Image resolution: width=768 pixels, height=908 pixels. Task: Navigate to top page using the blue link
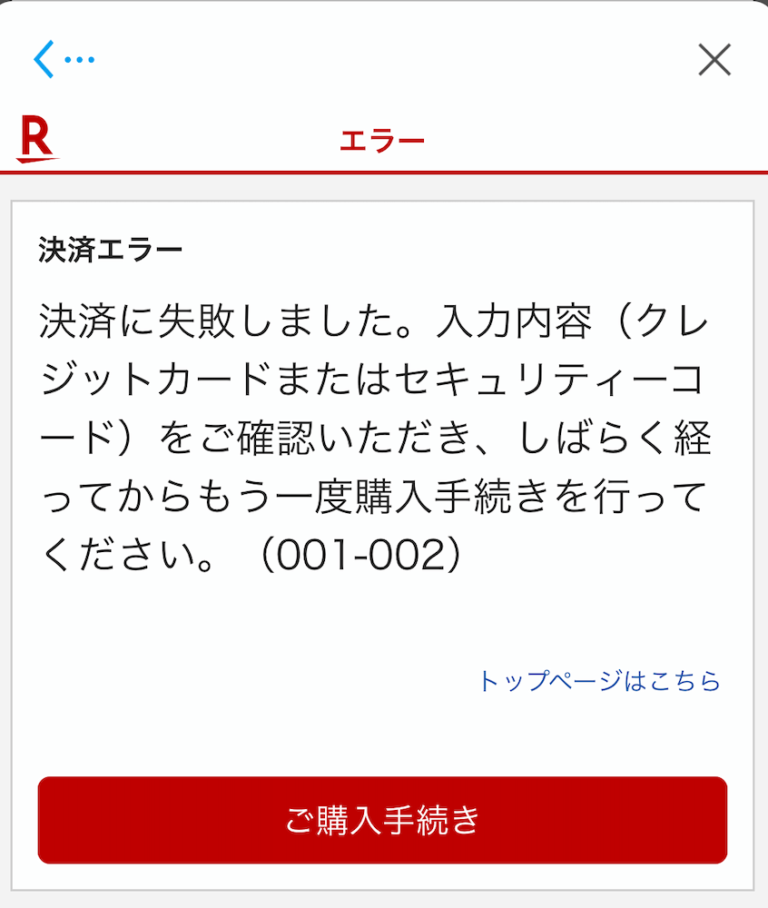point(601,683)
